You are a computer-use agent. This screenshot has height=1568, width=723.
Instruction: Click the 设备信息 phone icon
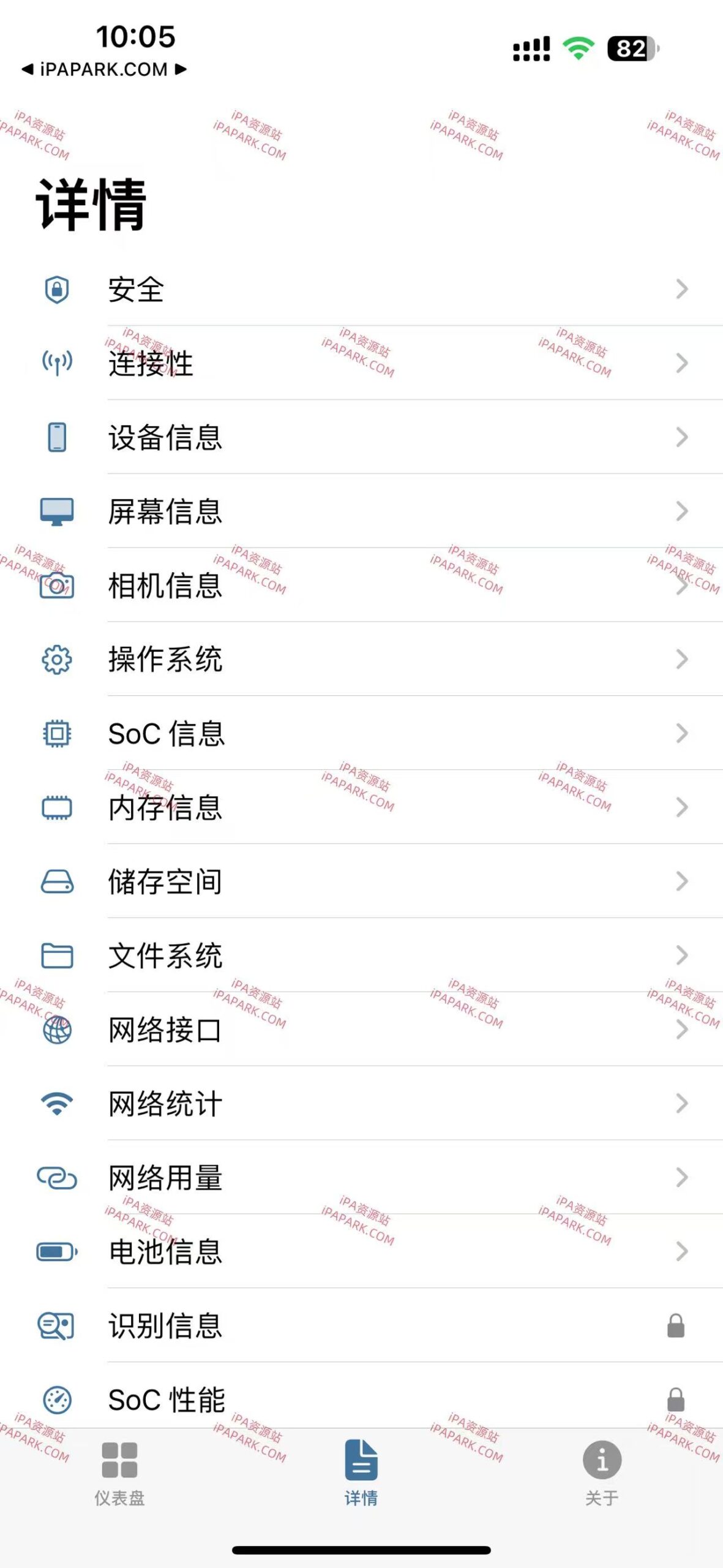coord(56,437)
